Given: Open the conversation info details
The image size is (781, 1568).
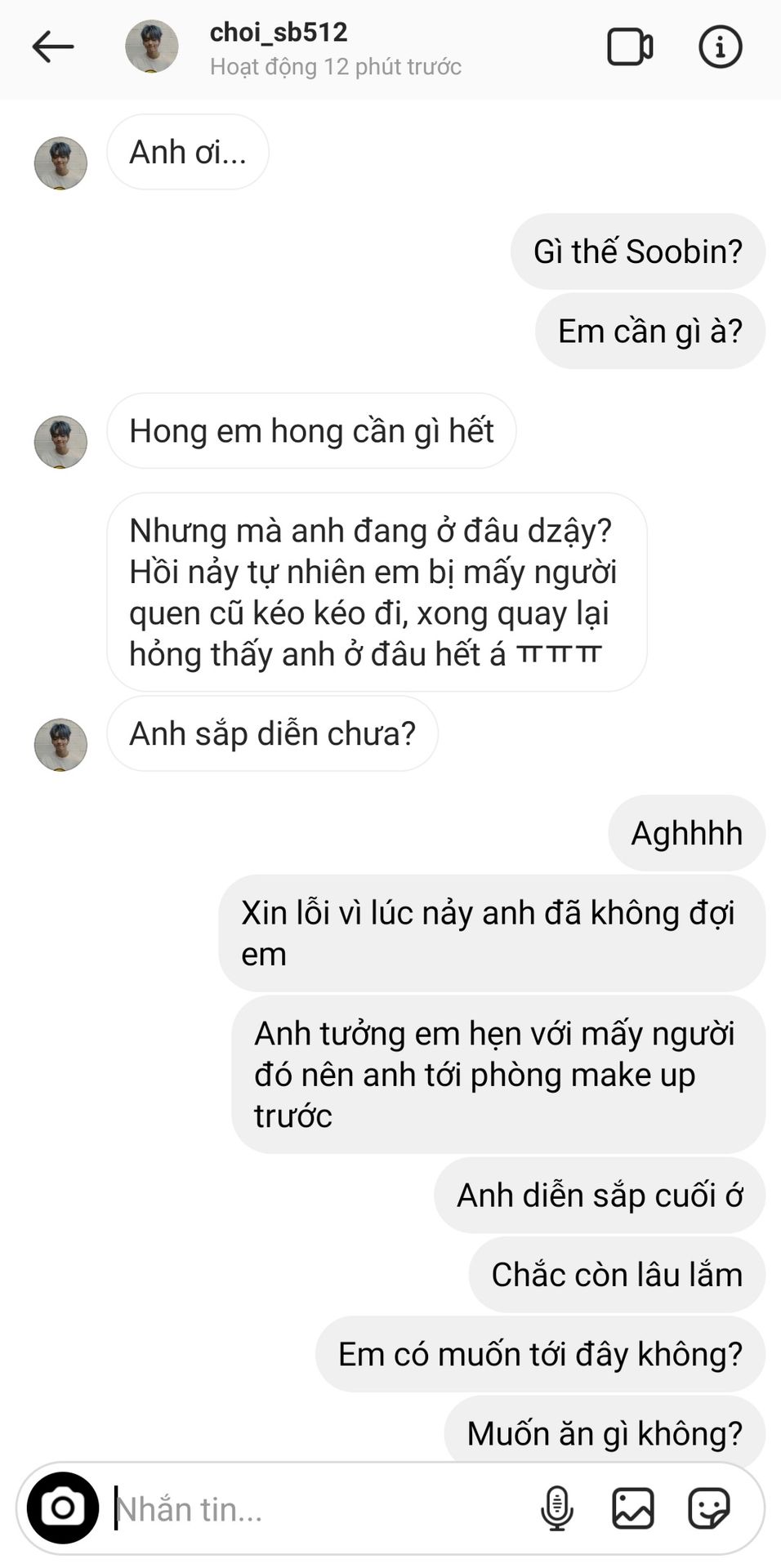Looking at the screenshot, I should [720, 47].
